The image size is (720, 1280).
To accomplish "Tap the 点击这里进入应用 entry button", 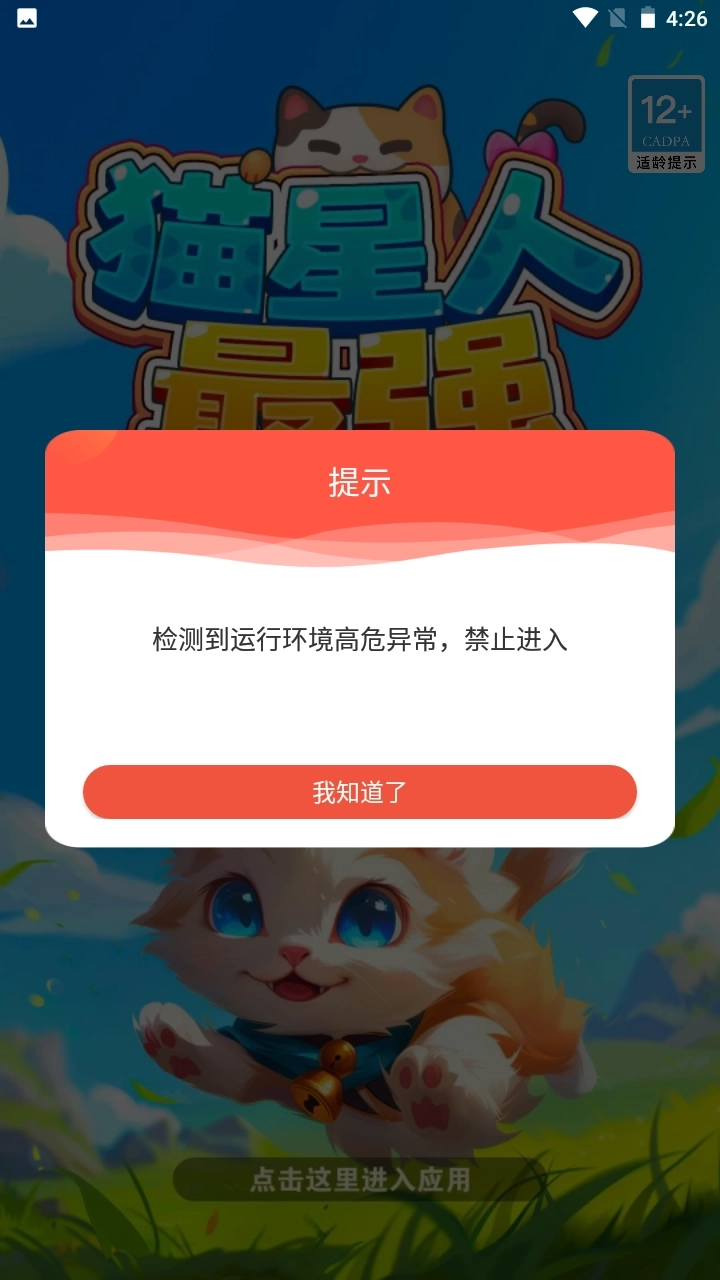I will click(360, 1180).
